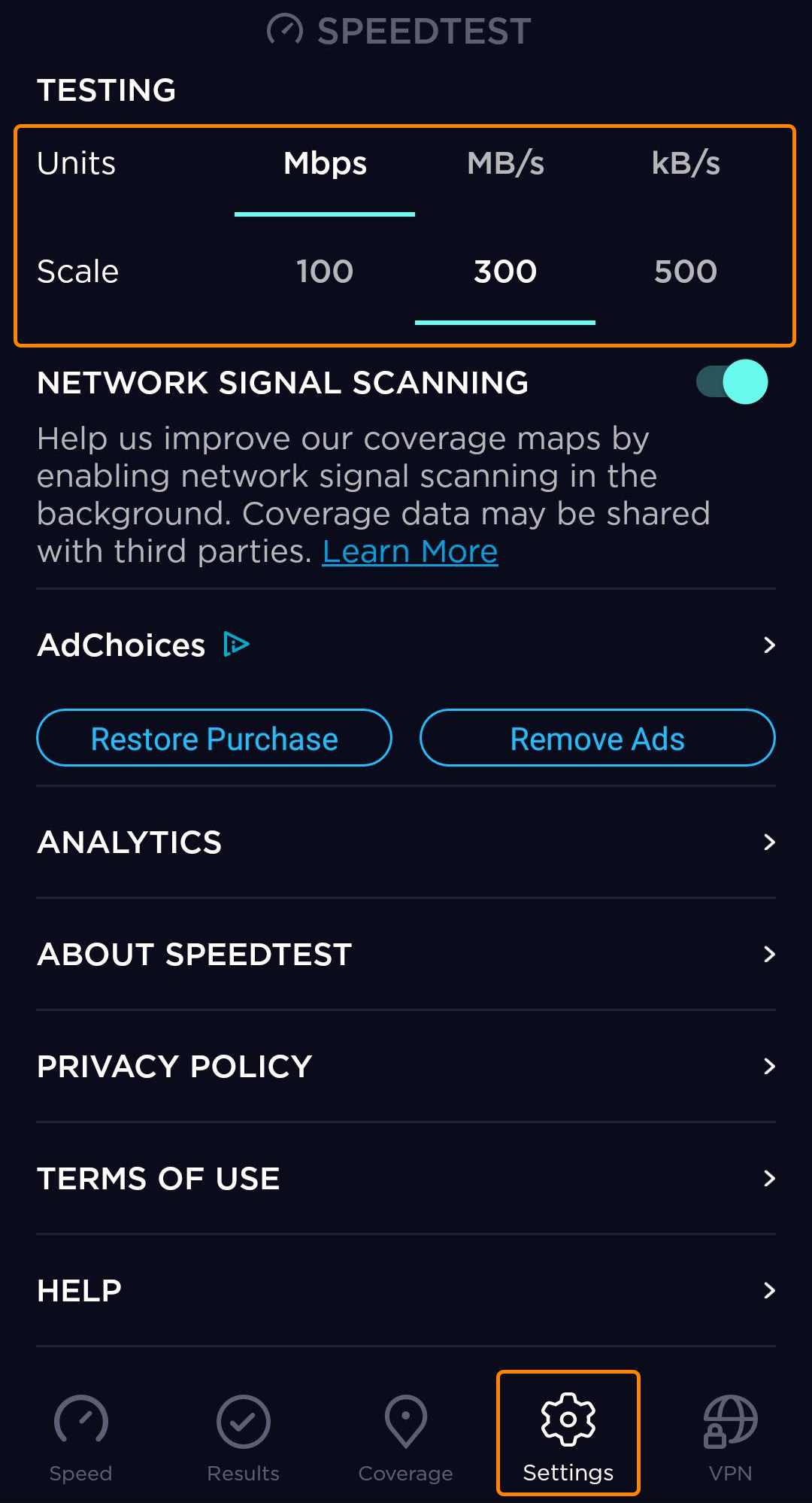Set the scale to 500
Viewport: 812px width, 1503px height.
[686, 272]
